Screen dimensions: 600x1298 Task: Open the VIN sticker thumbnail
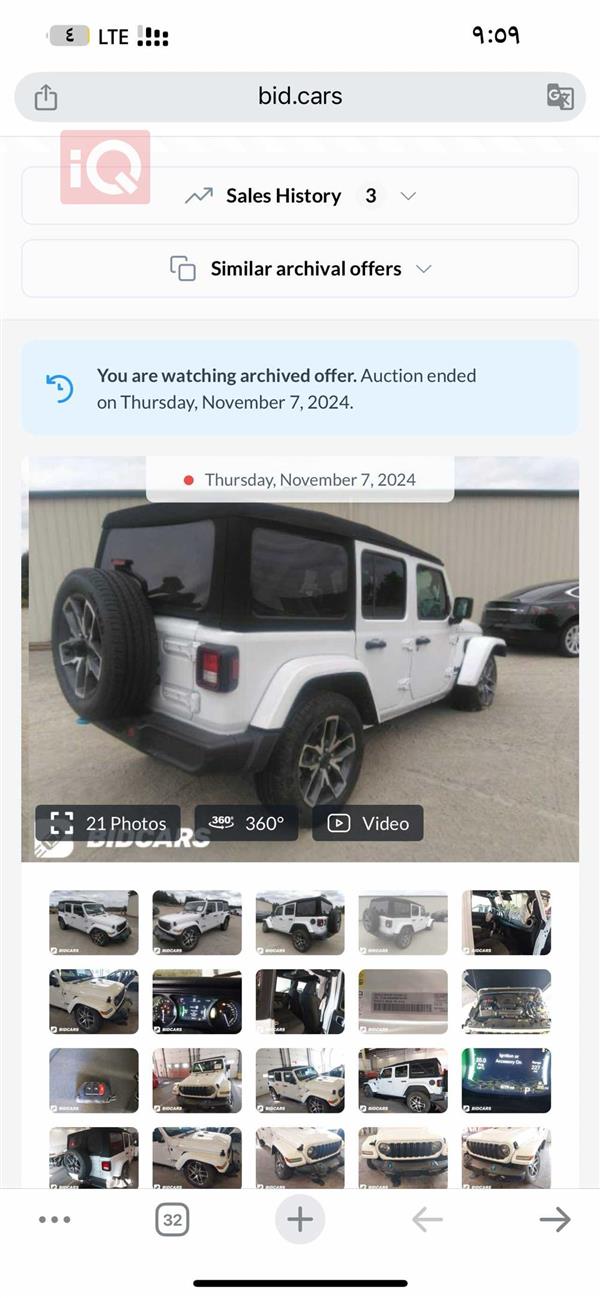point(403,1001)
